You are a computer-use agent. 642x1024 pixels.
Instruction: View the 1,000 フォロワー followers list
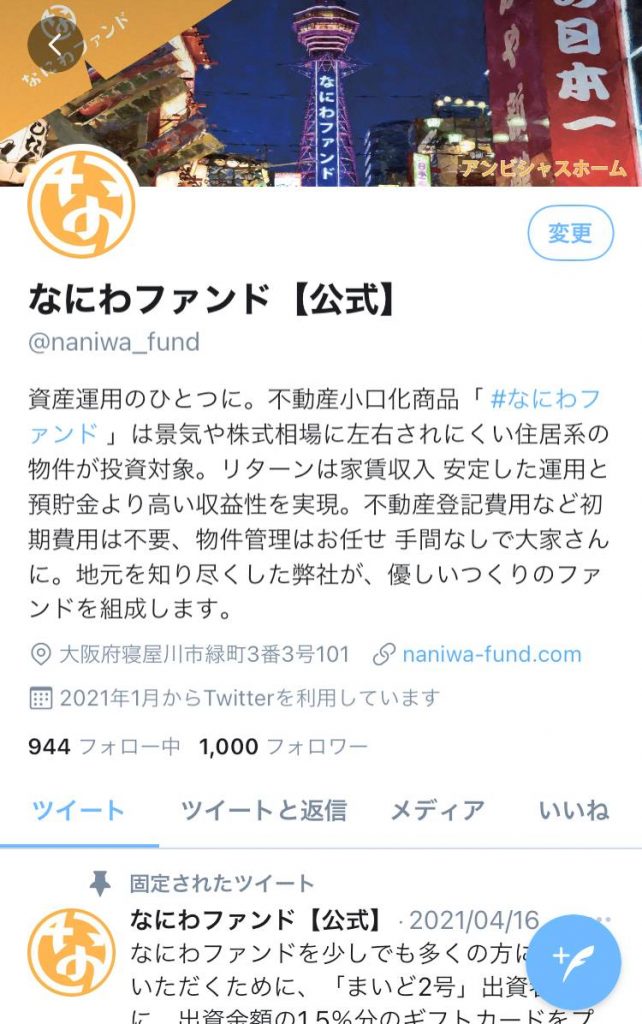[x=283, y=746]
